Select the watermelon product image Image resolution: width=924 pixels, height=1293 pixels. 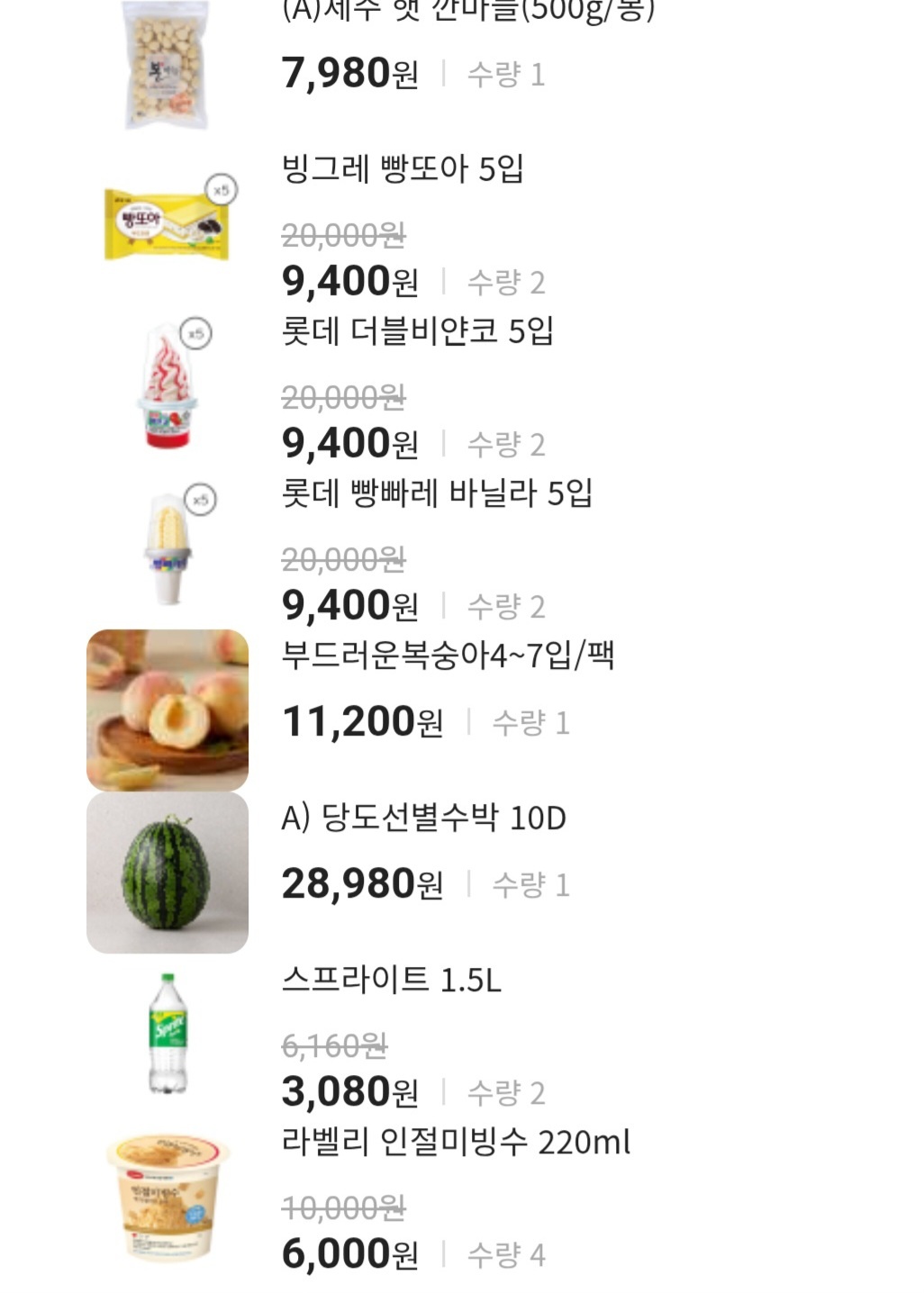tap(167, 869)
